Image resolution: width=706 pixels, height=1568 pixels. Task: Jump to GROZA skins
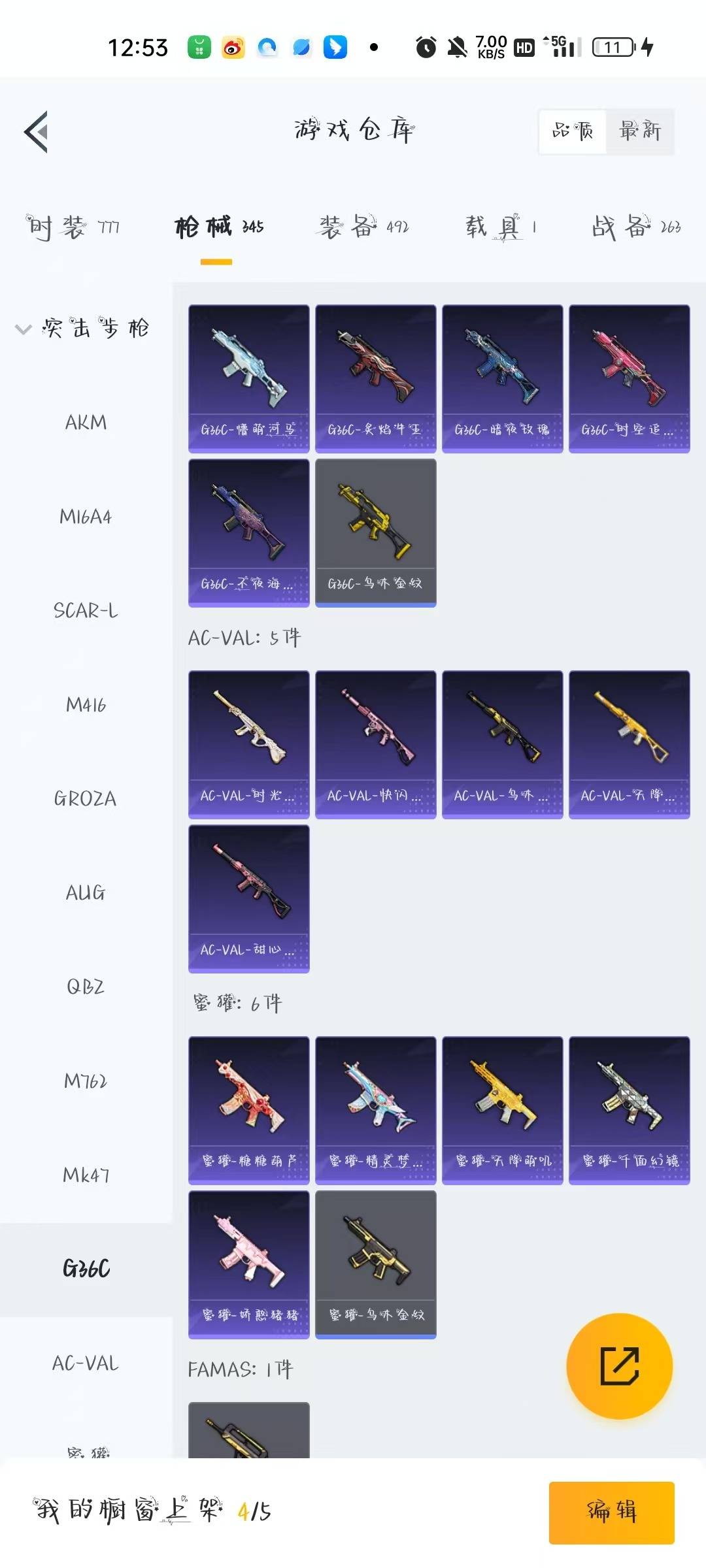pyautogui.click(x=86, y=799)
